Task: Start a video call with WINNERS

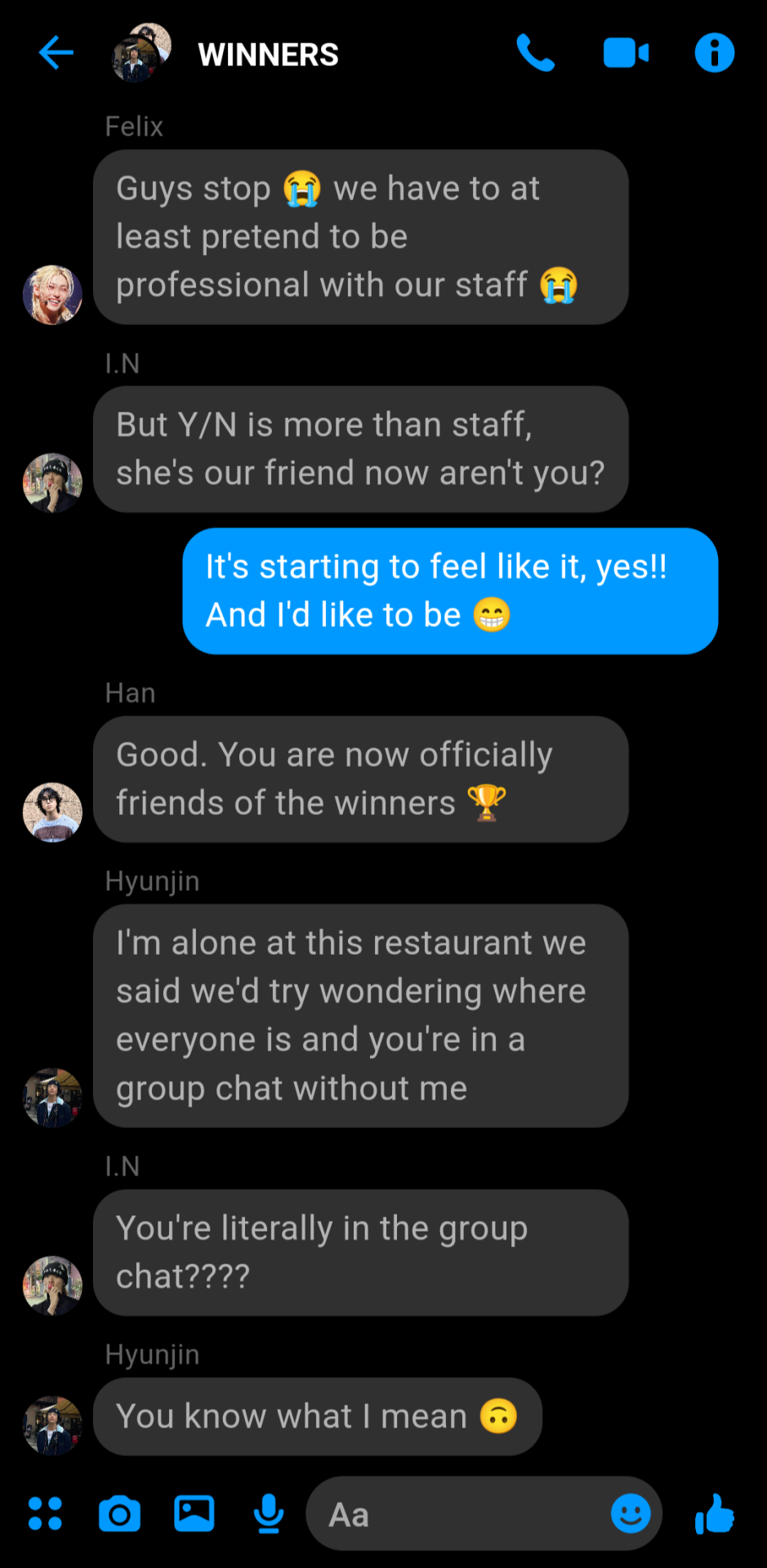Action: pyautogui.click(x=626, y=54)
